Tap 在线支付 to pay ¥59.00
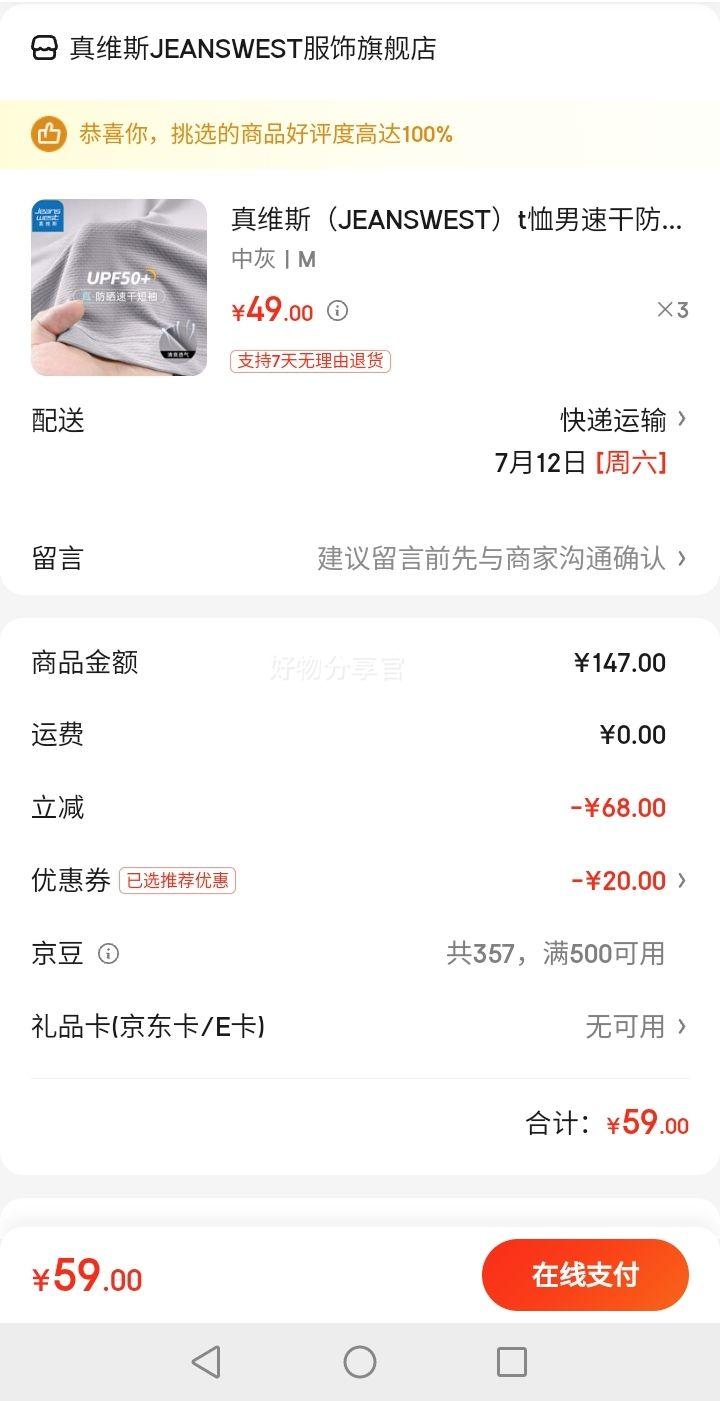The width and height of the screenshot is (720, 1401). point(585,1275)
